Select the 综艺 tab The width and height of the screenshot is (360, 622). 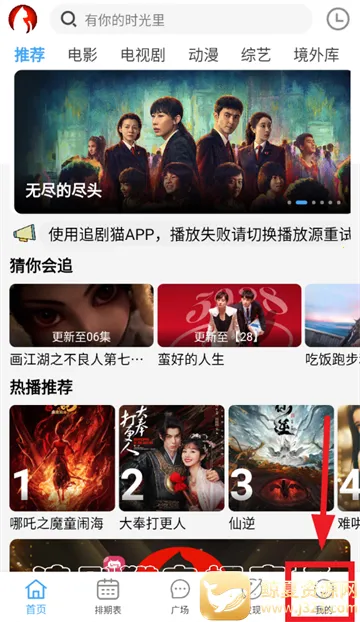coord(256,55)
